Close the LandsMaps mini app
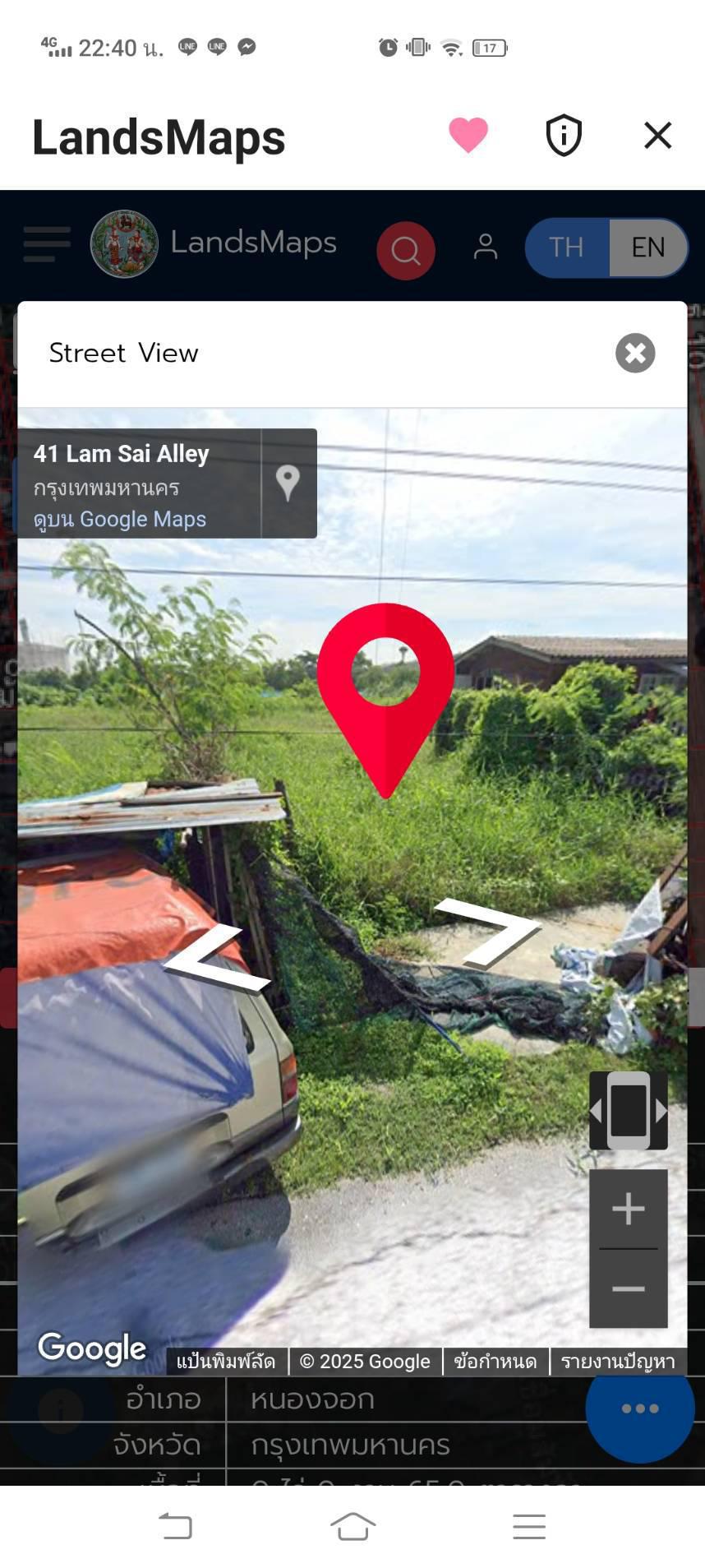The width and height of the screenshot is (705, 1568). pos(657,136)
